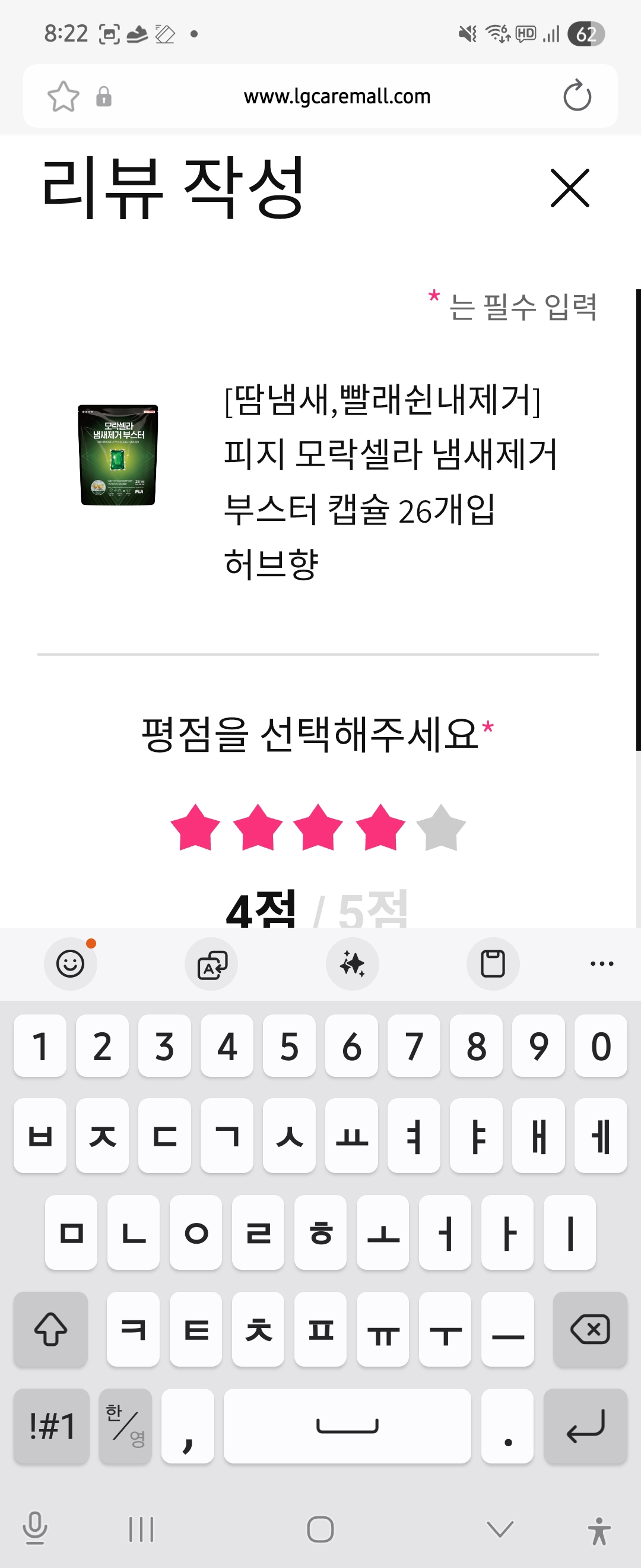Tap the www.lgcaremall.com address bar
Viewport: 641px width, 1568px height.
click(x=337, y=96)
